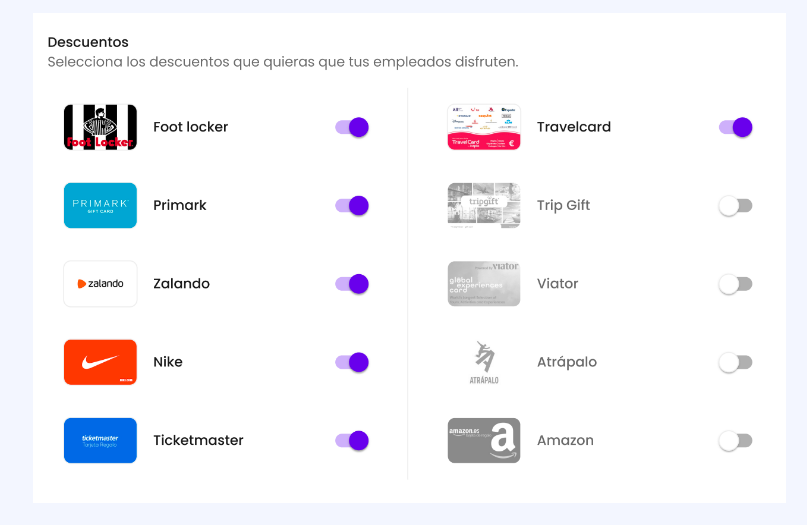Switch on the Amazon discount
This screenshot has height=525, width=807.
tap(736, 440)
